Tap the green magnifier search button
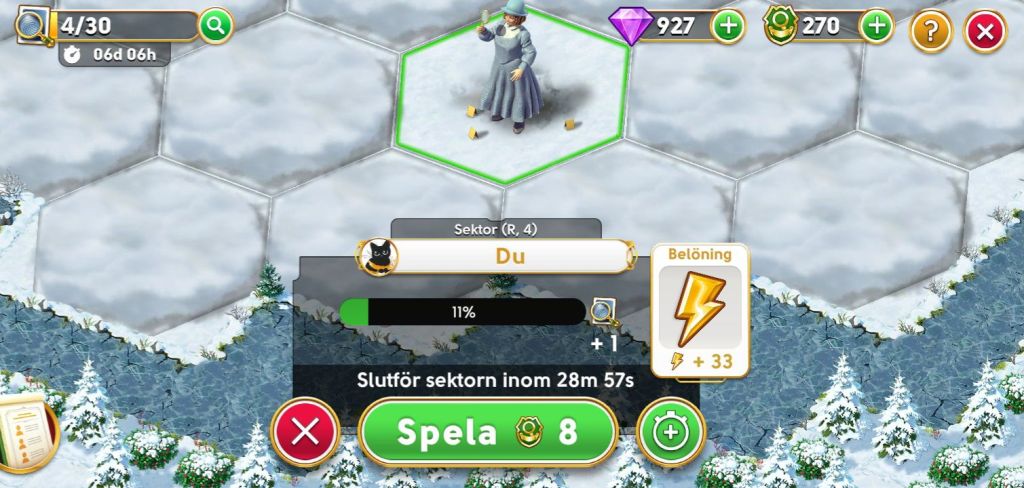Viewport: 1024px width, 488px height. 215,26
